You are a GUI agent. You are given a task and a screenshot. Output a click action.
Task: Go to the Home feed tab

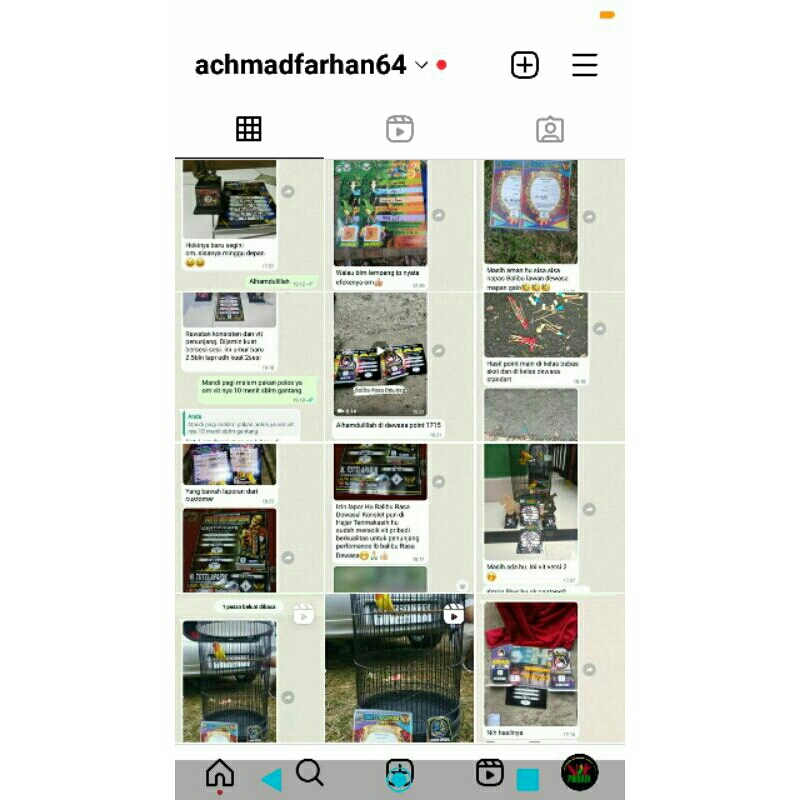pyautogui.click(x=219, y=773)
